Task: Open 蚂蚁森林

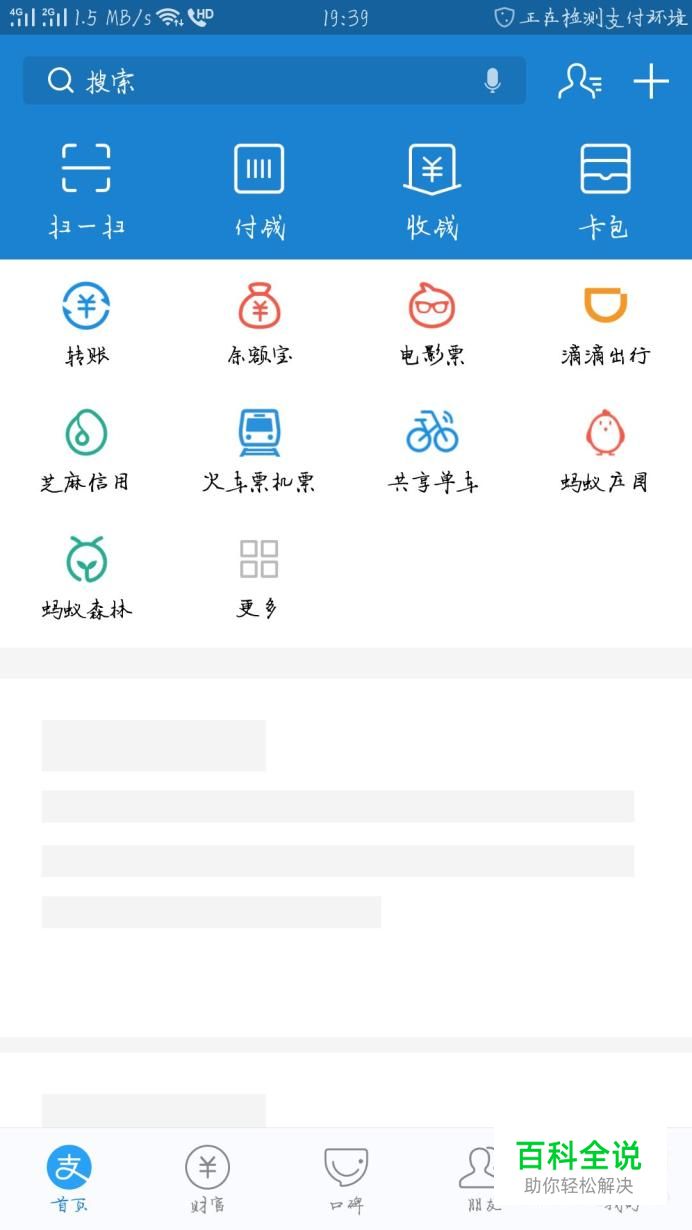Action: point(86,577)
